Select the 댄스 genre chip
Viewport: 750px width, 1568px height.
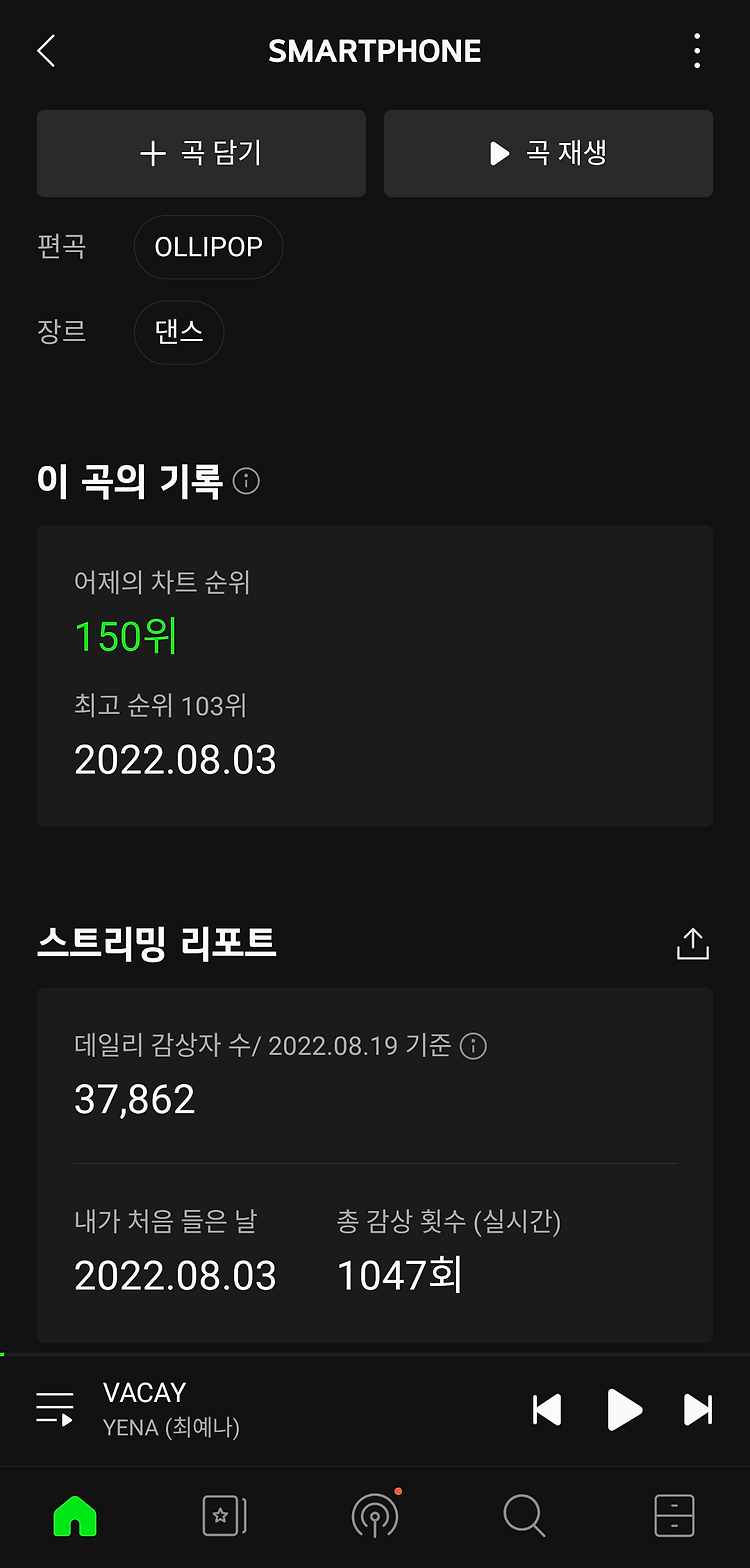tap(179, 332)
